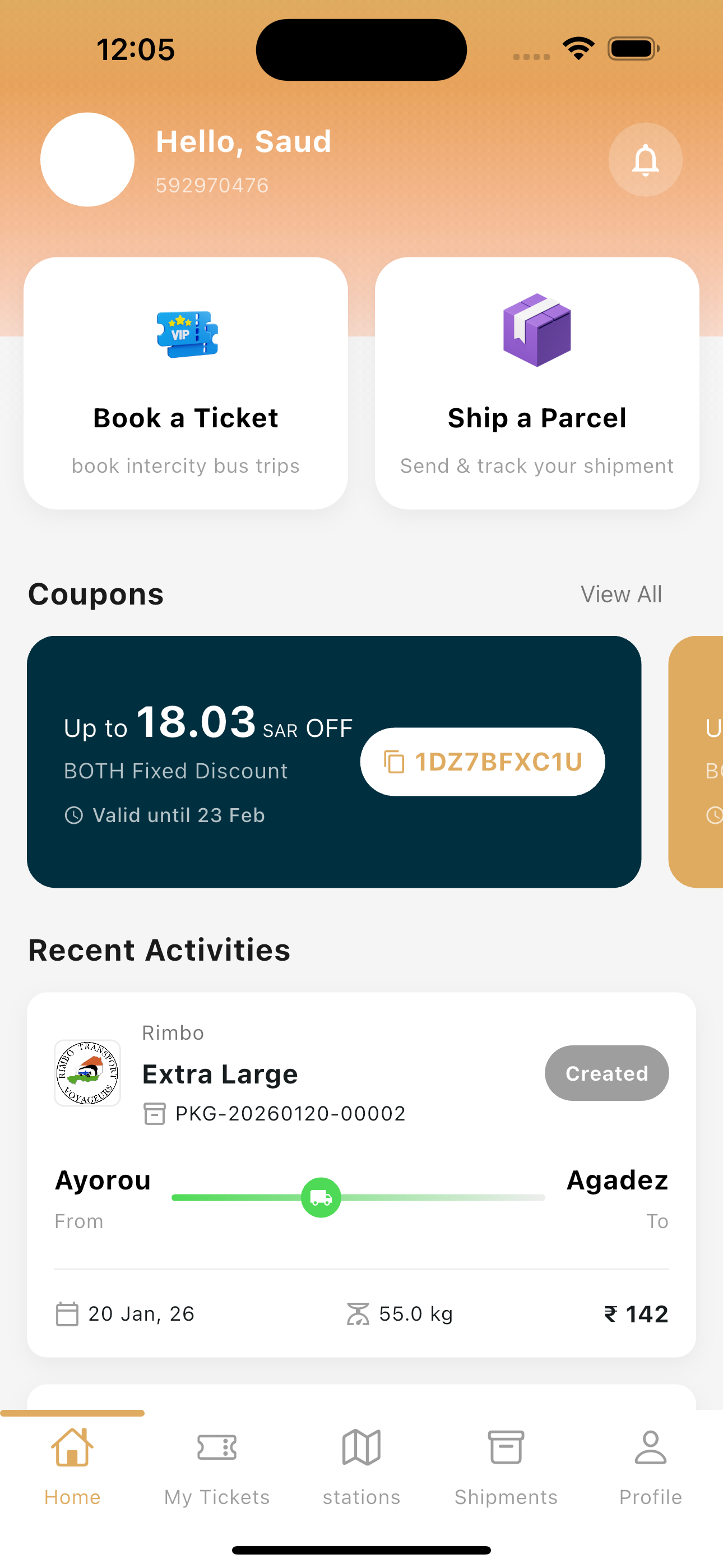Click View All coupons

click(622, 593)
